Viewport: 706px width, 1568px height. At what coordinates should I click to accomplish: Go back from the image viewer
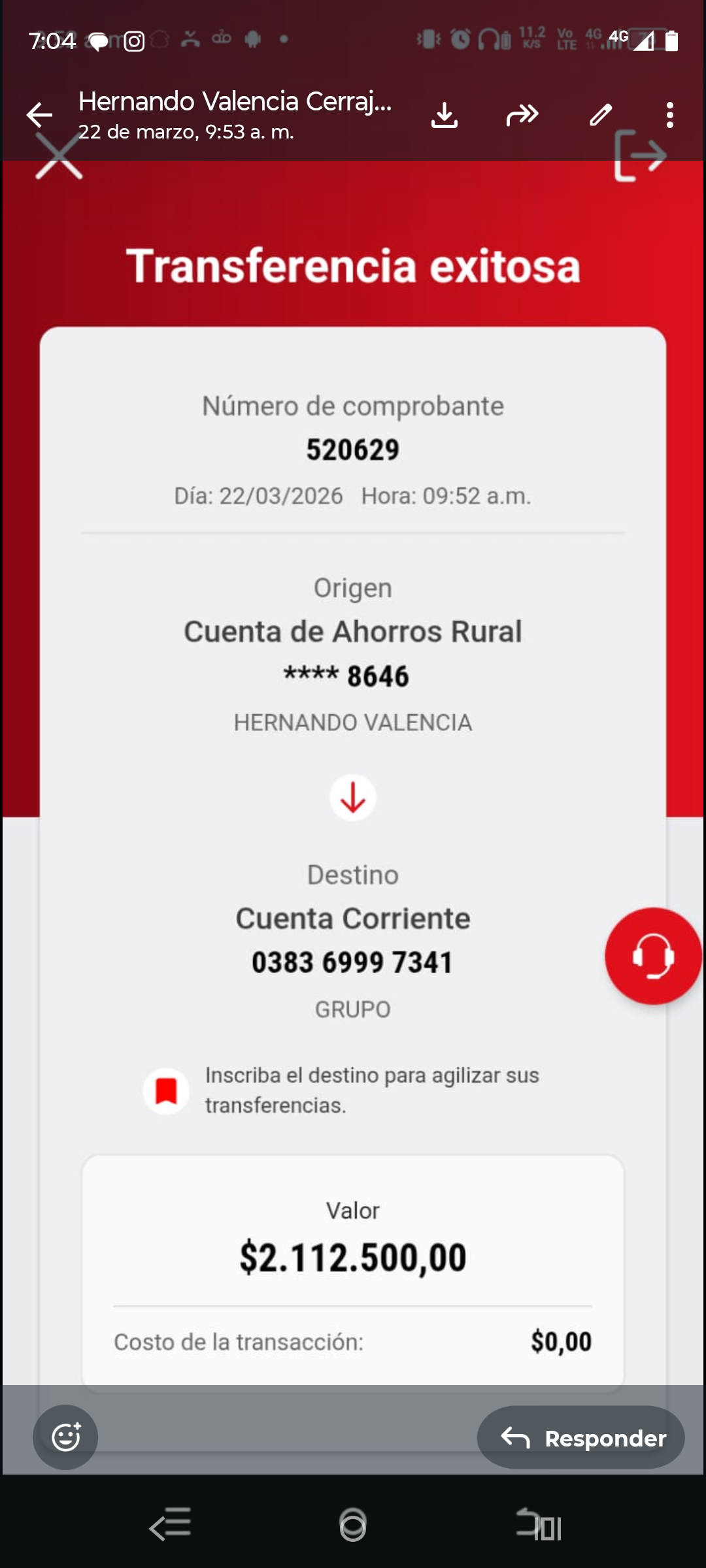click(x=39, y=115)
